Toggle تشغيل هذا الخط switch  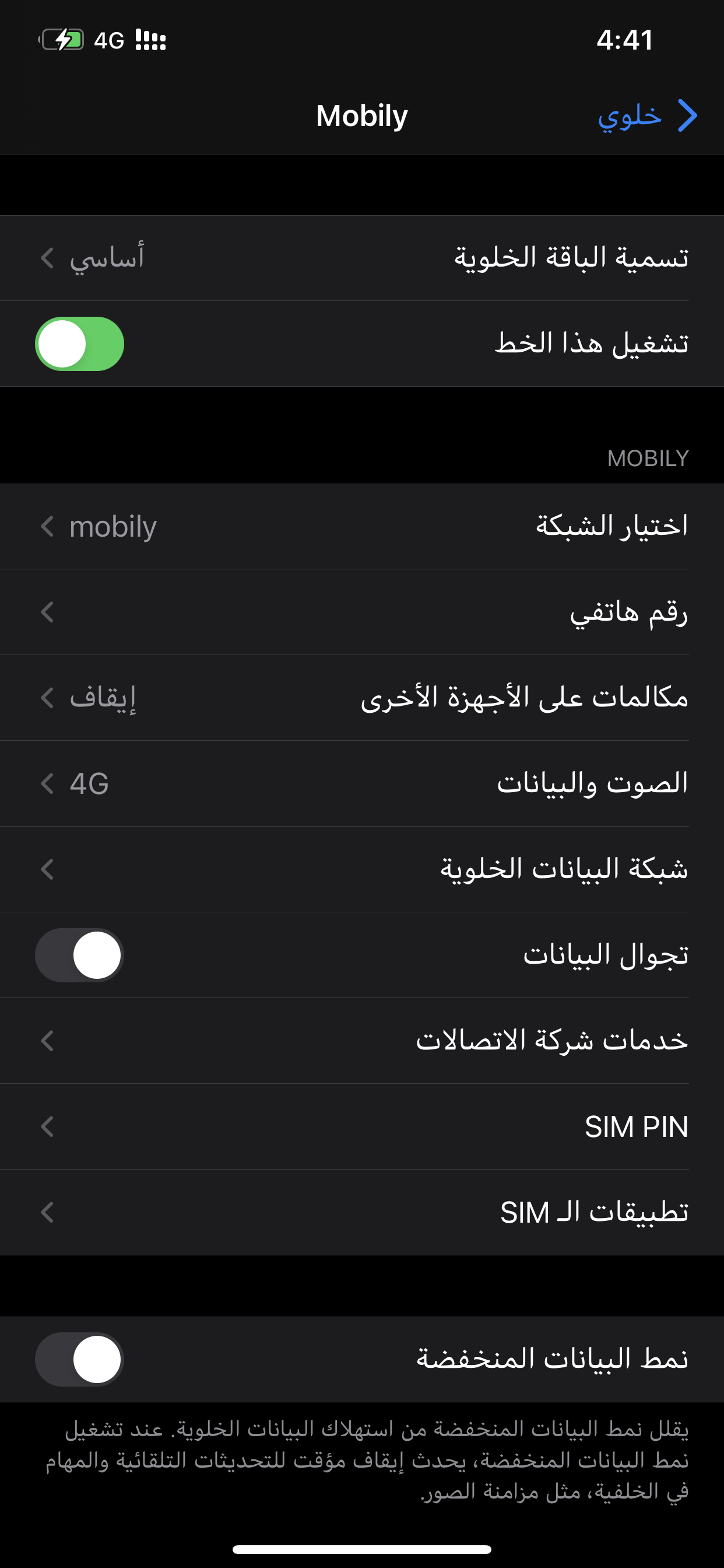80,344
